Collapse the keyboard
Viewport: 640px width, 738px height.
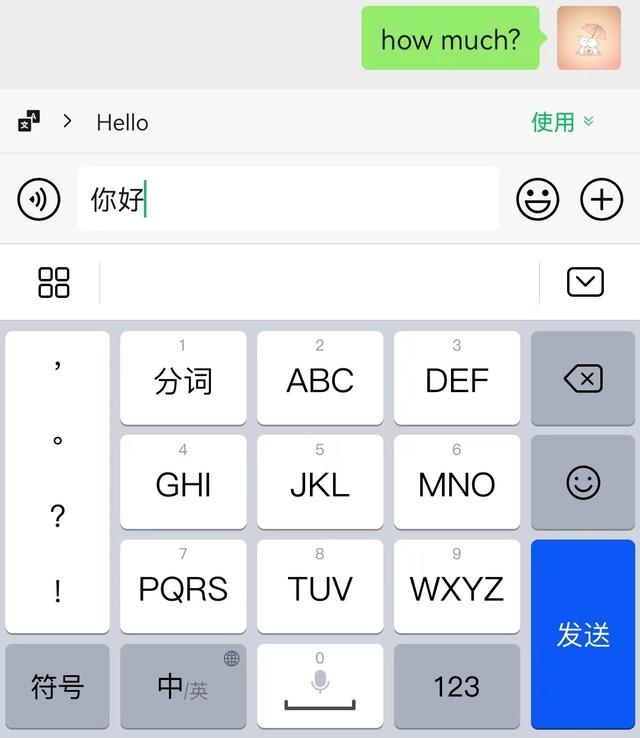(585, 282)
